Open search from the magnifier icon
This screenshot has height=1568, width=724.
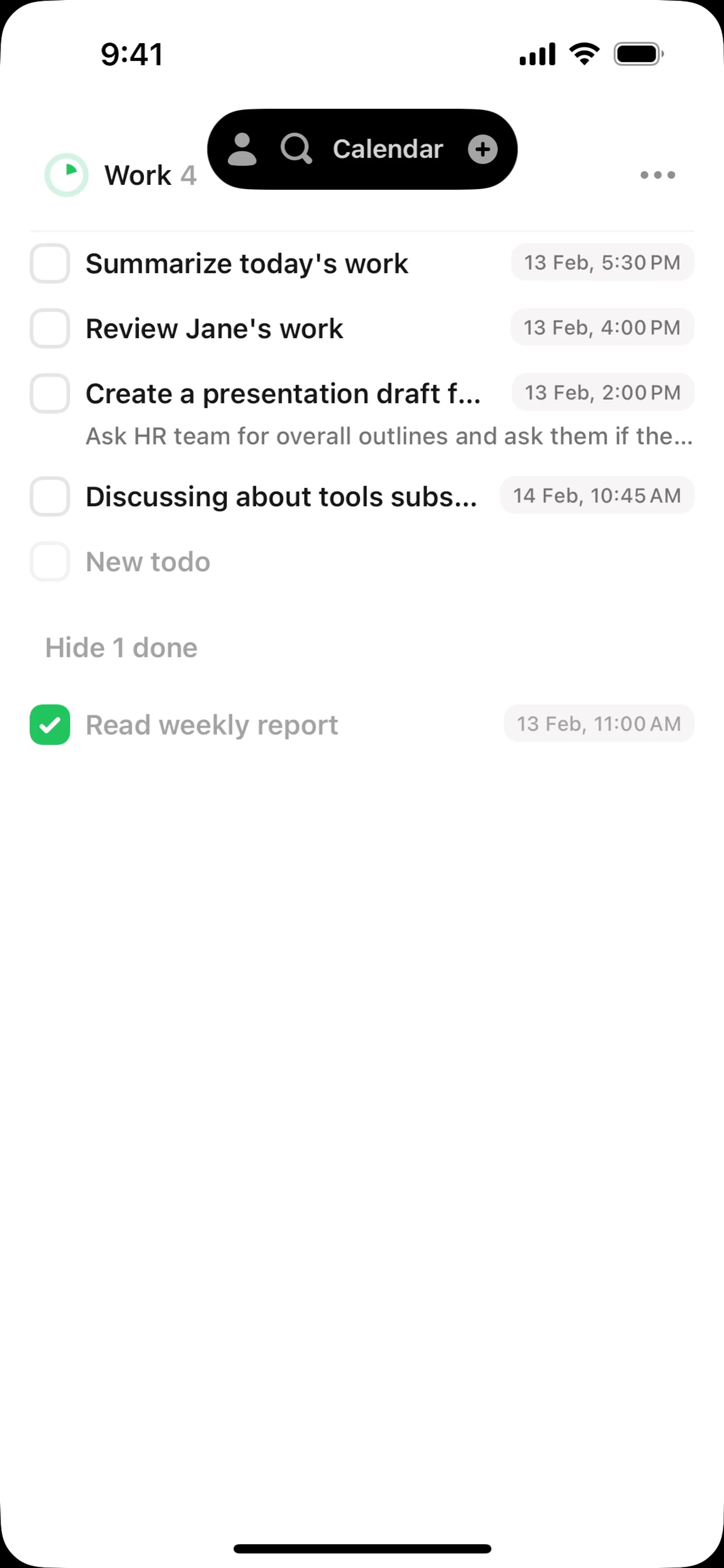tap(296, 149)
